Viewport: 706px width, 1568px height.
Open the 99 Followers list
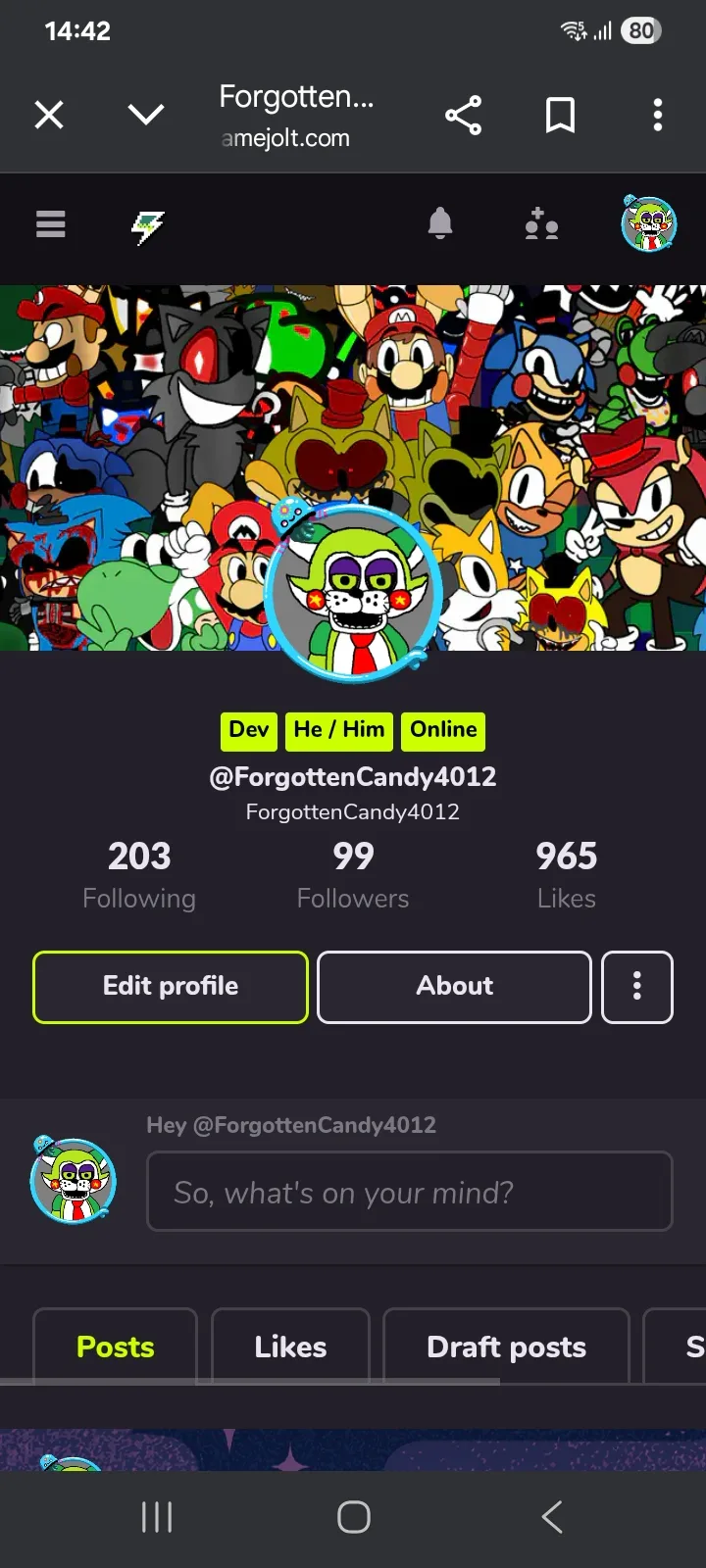(x=353, y=874)
